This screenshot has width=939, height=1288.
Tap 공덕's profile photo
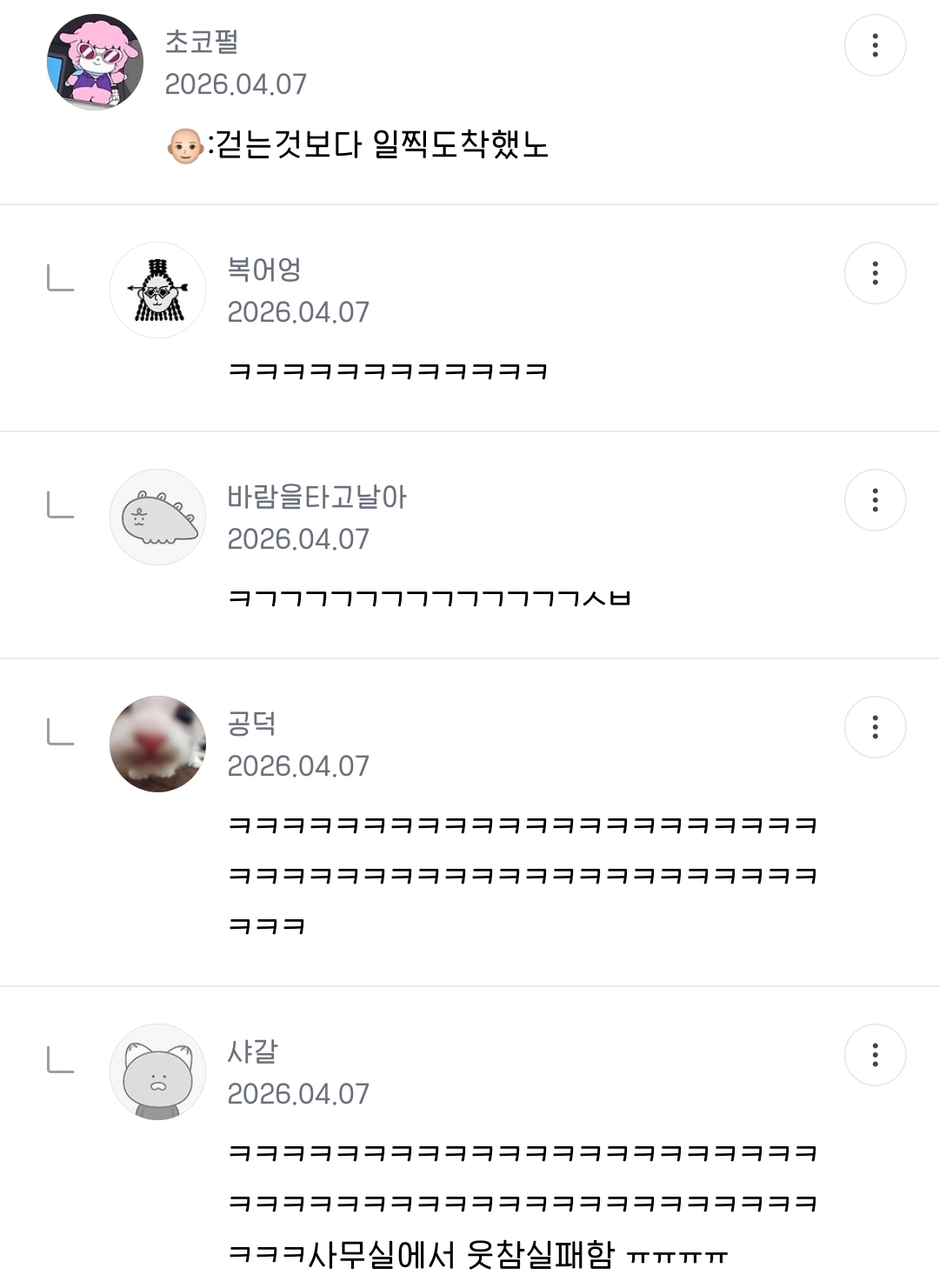(x=157, y=744)
